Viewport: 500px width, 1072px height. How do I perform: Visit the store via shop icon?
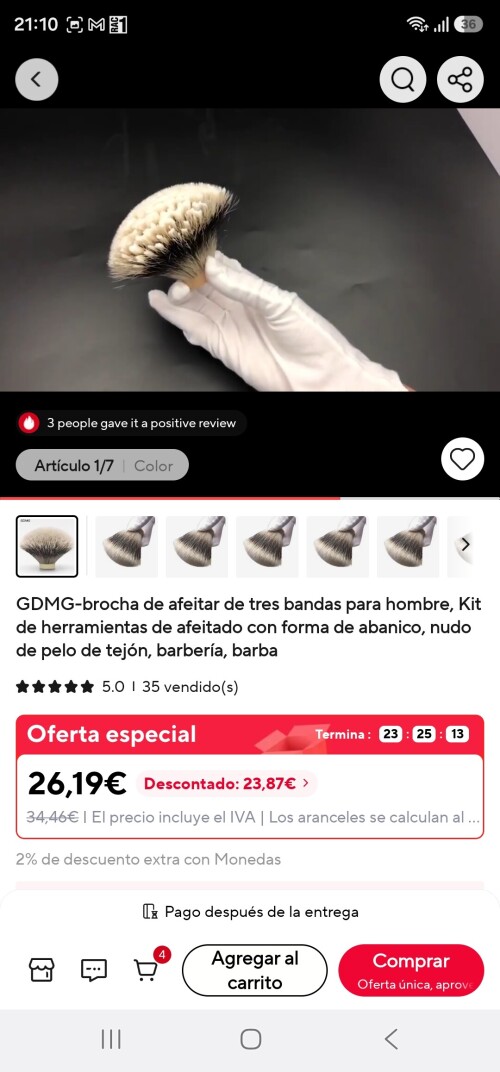pos(41,969)
